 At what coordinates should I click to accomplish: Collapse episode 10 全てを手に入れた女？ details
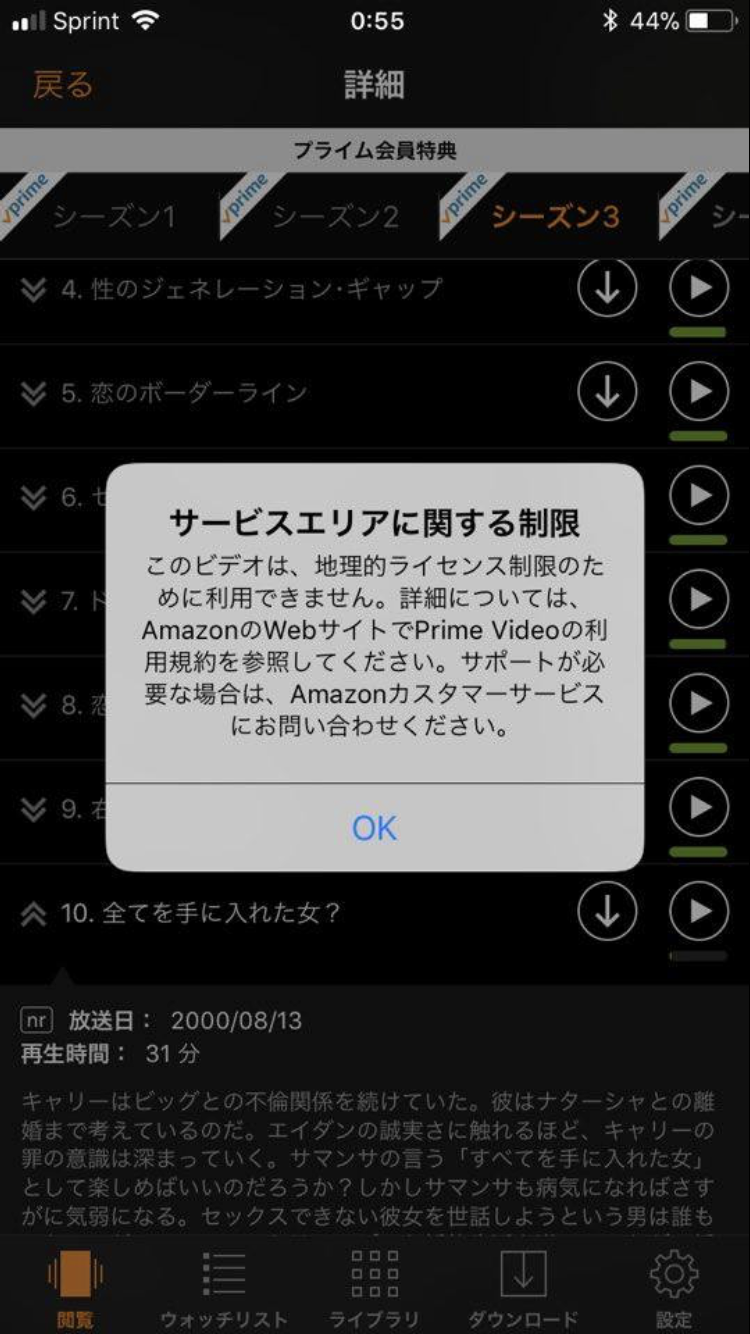[34, 913]
